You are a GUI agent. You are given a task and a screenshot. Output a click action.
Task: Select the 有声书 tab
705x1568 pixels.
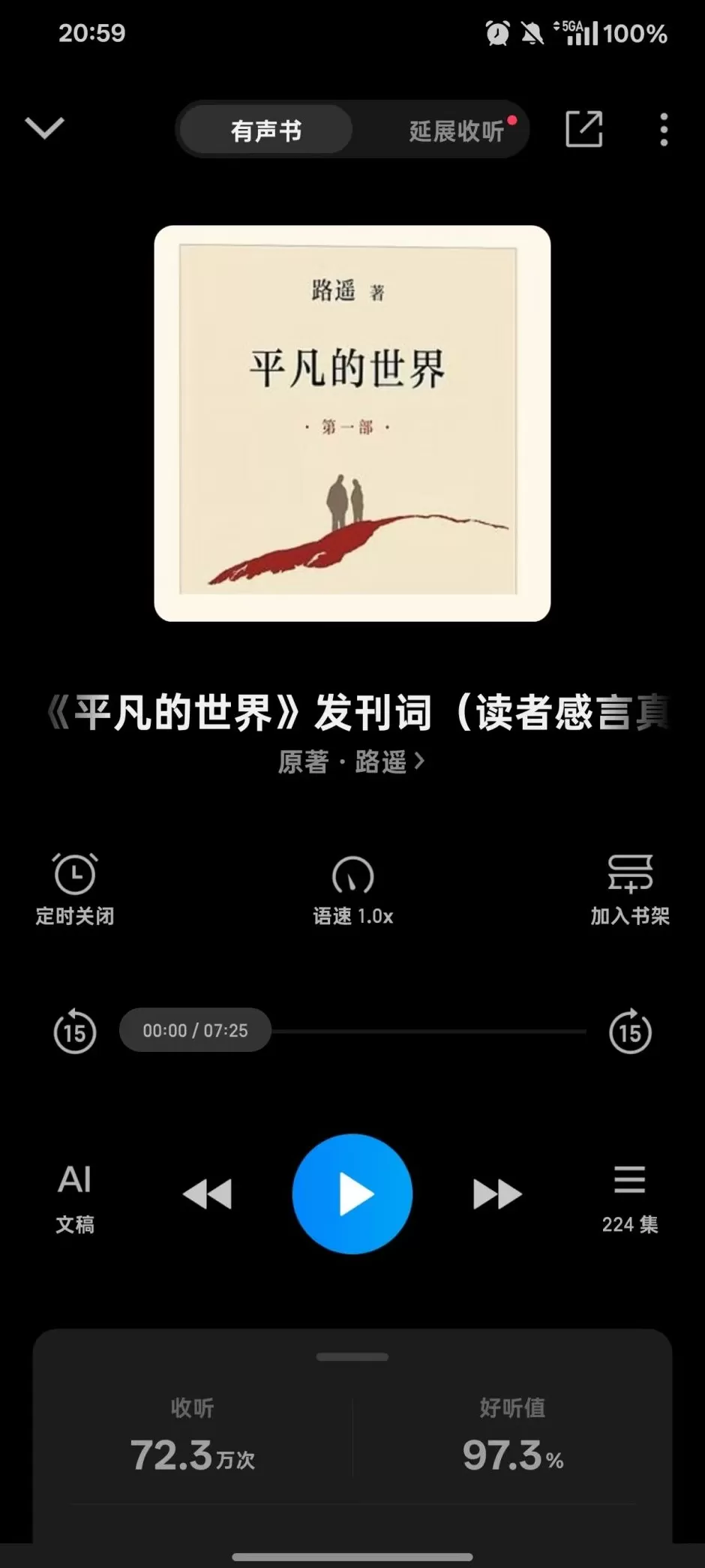[x=266, y=131]
